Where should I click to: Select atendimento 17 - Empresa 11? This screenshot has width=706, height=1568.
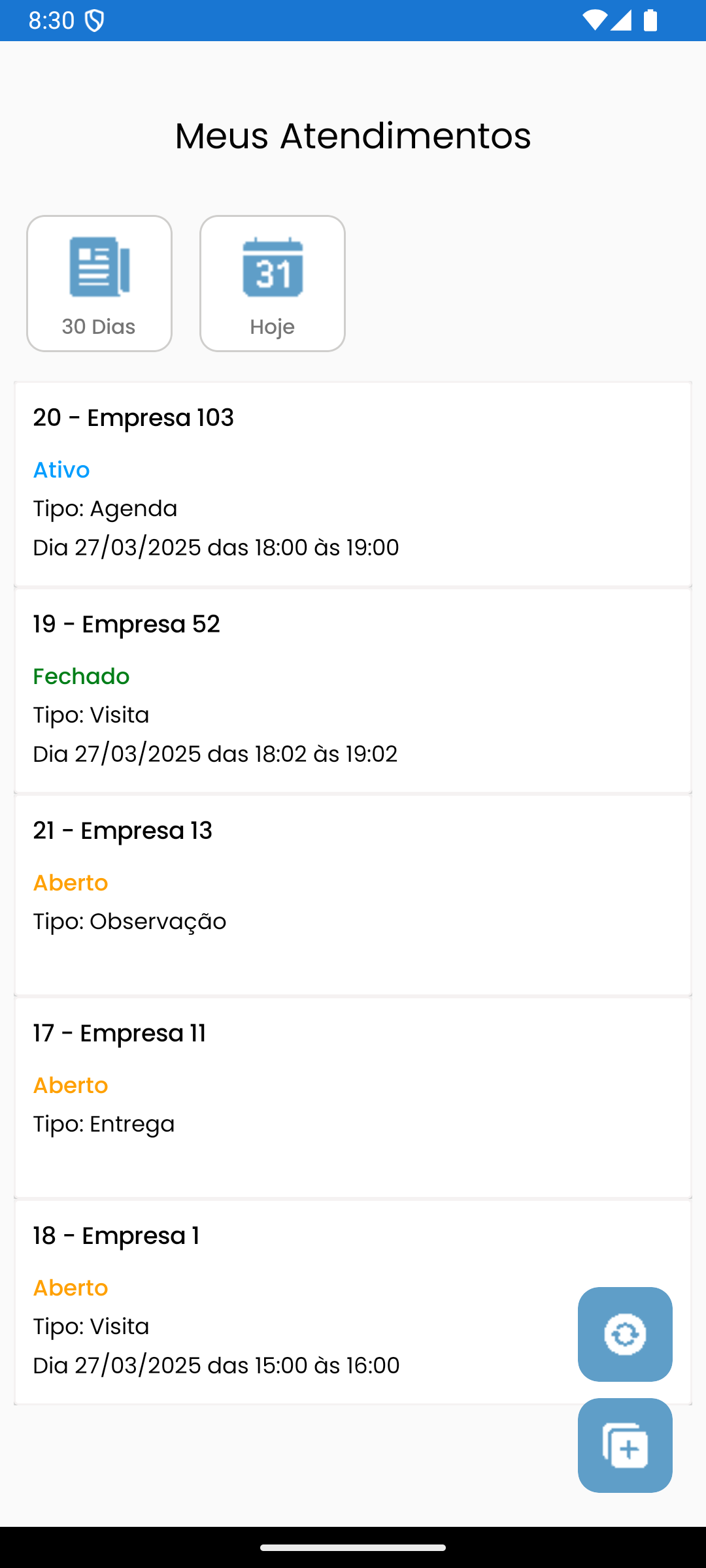tap(353, 1098)
